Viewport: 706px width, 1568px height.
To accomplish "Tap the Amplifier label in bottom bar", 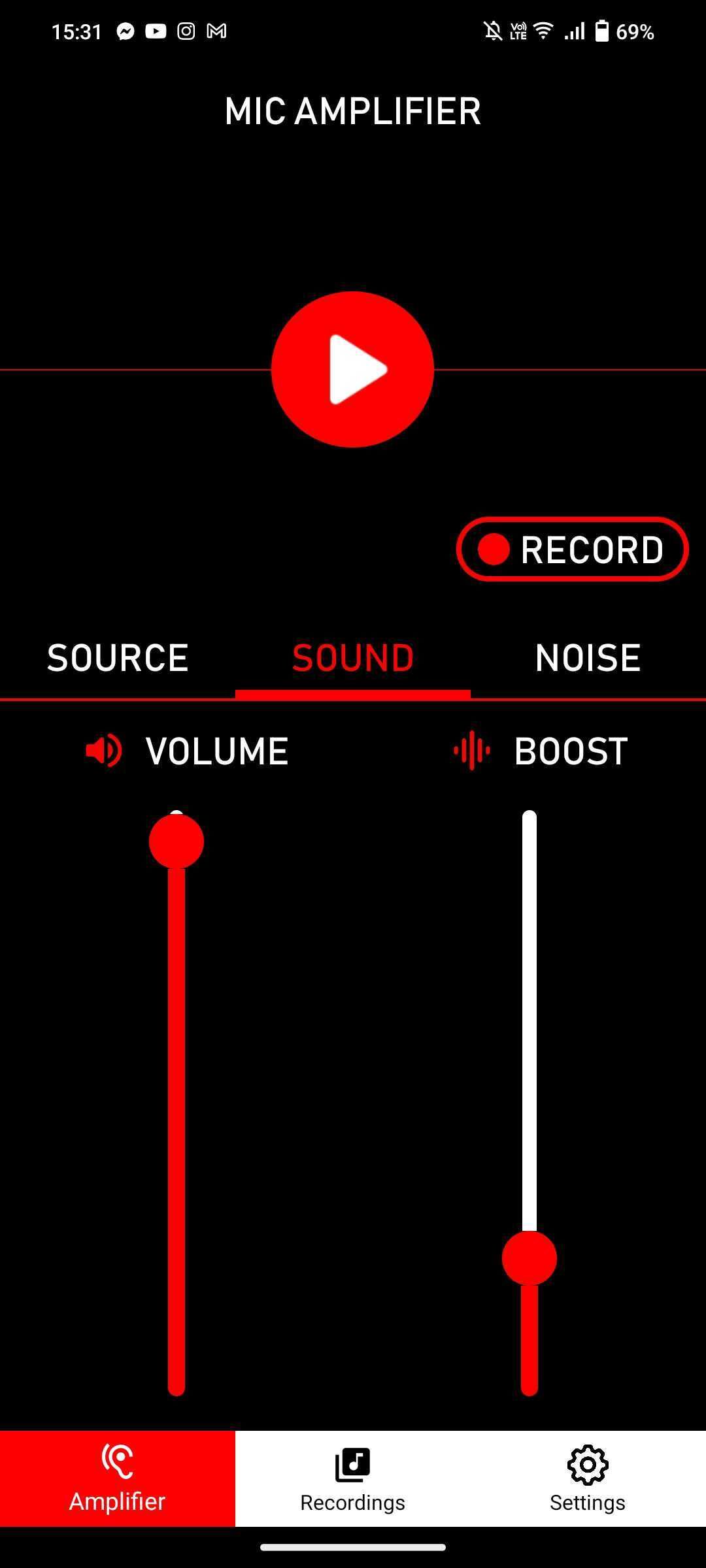I will (118, 1501).
